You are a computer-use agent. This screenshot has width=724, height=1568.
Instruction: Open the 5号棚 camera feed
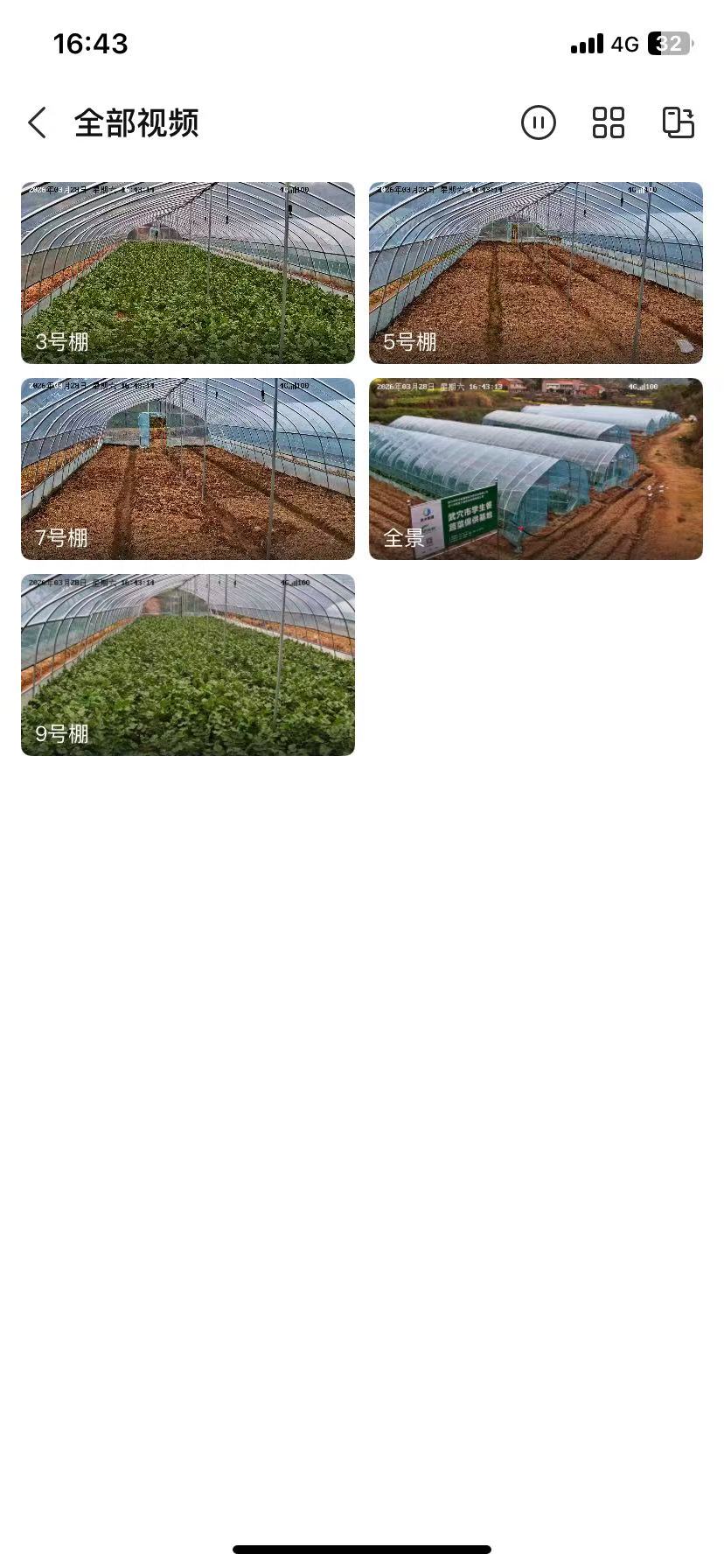tap(536, 273)
